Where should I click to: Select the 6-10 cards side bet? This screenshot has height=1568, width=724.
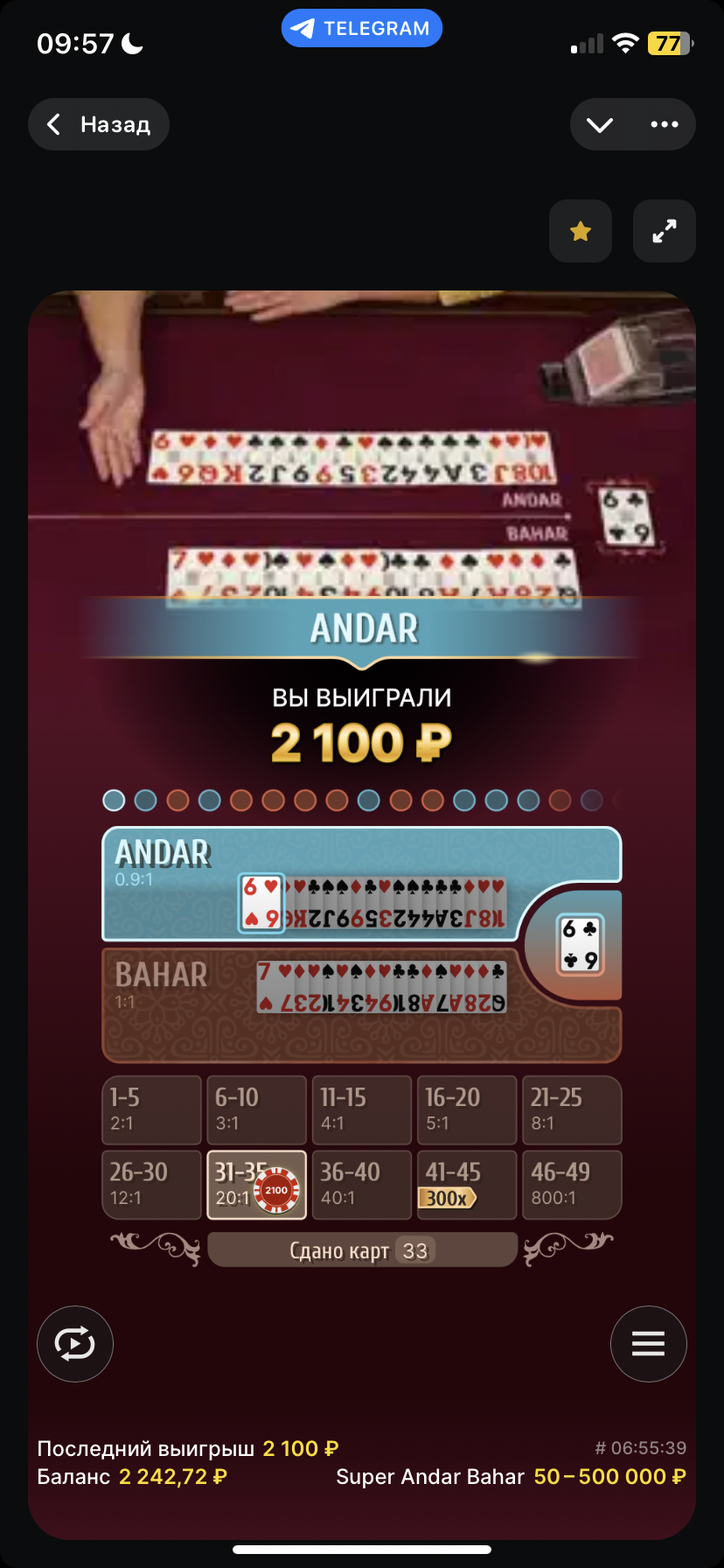[x=256, y=1109]
